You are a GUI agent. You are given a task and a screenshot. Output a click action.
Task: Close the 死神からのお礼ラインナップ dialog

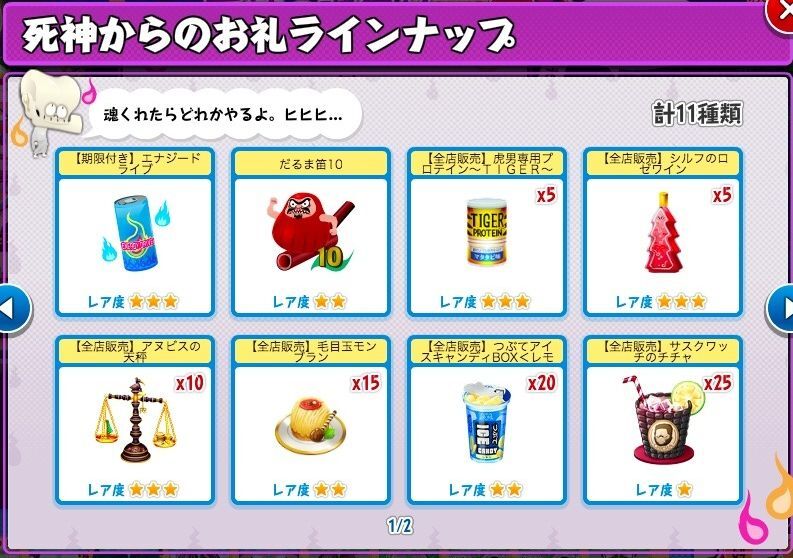[x=781, y=12]
